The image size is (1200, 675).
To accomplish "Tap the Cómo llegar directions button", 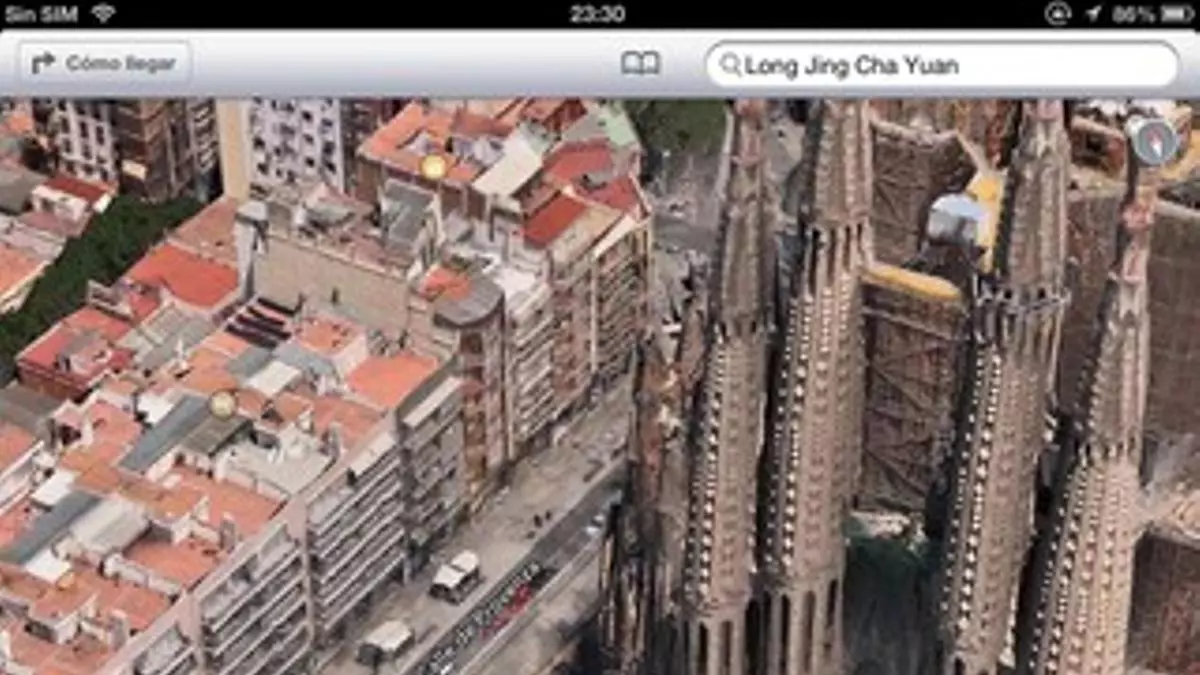I will [104, 64].
